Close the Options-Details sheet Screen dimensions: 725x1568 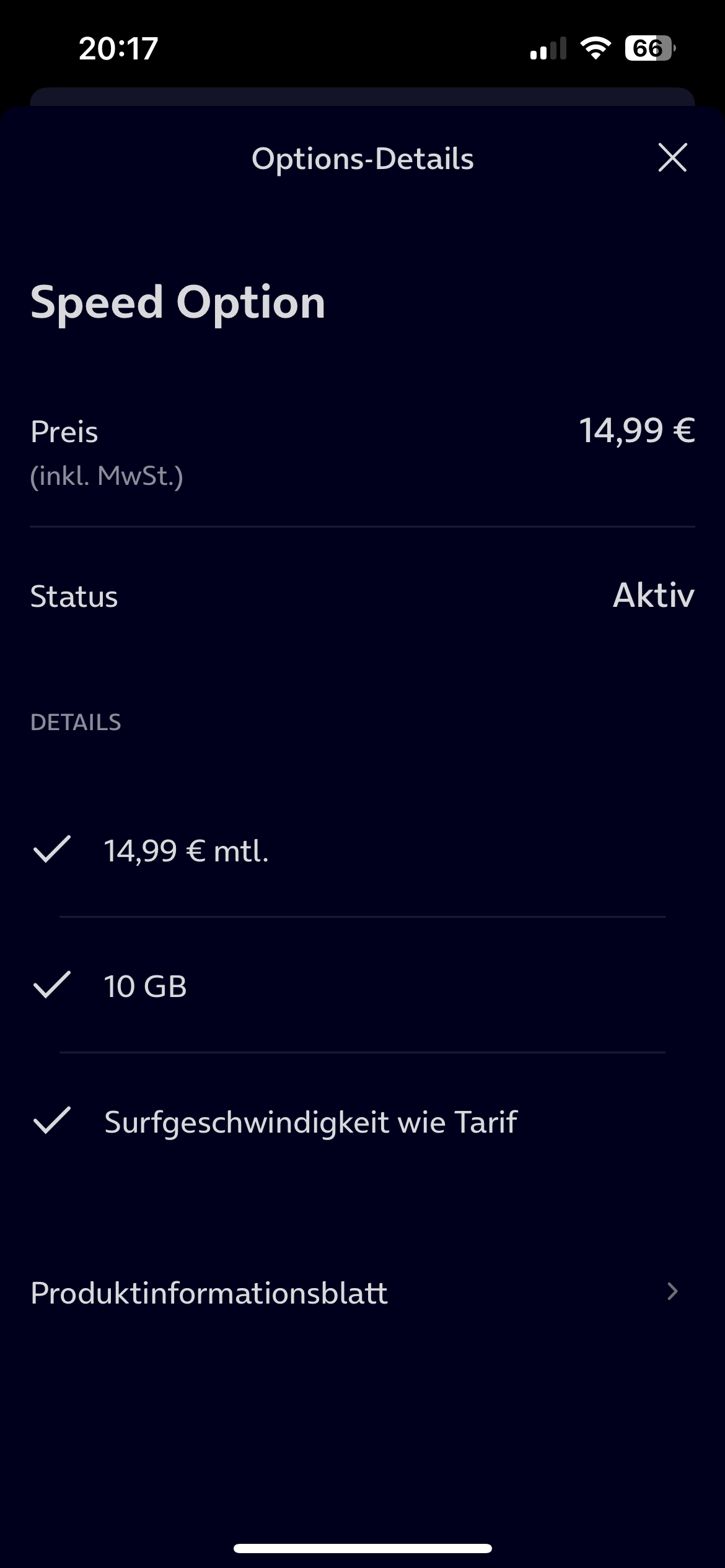(672, 158)
